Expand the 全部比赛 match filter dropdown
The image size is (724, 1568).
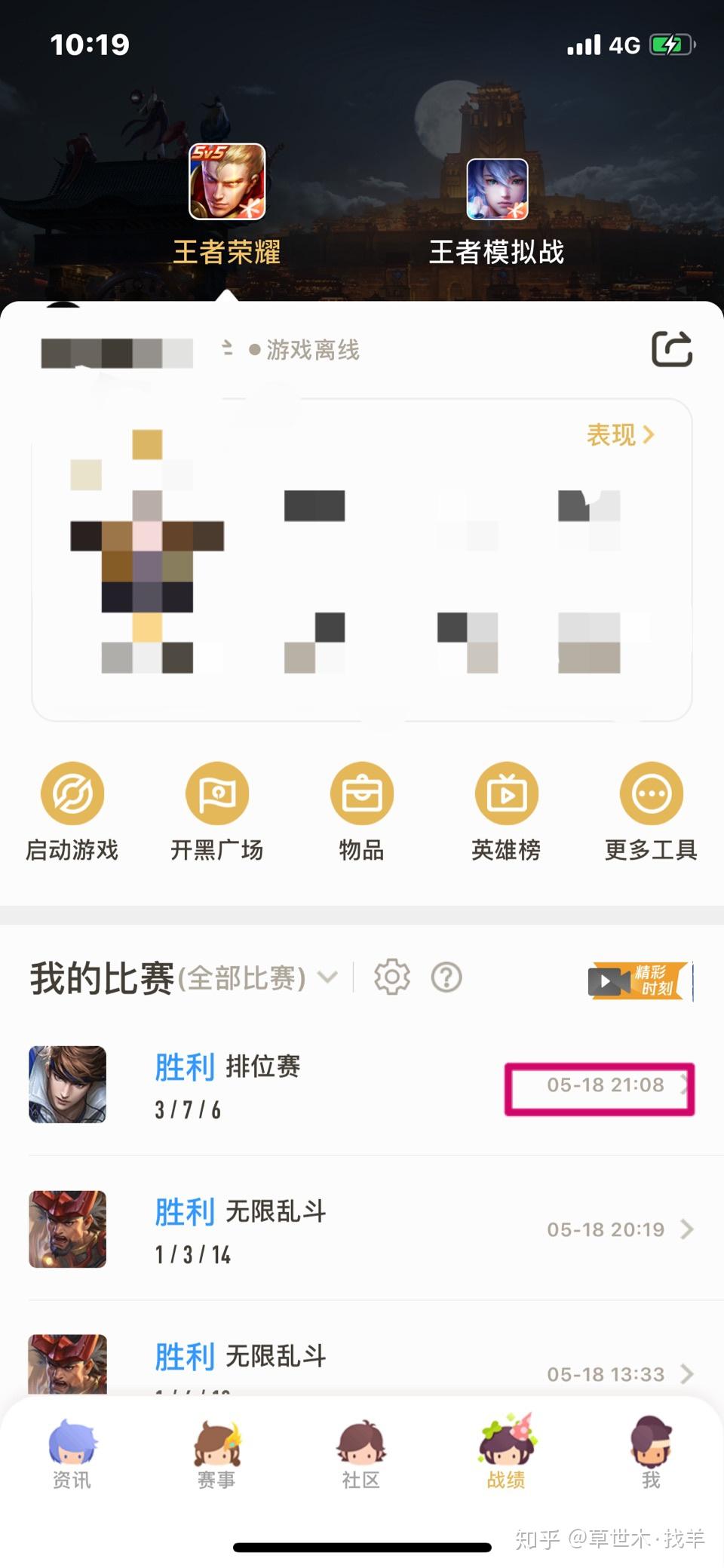(256, 978)
